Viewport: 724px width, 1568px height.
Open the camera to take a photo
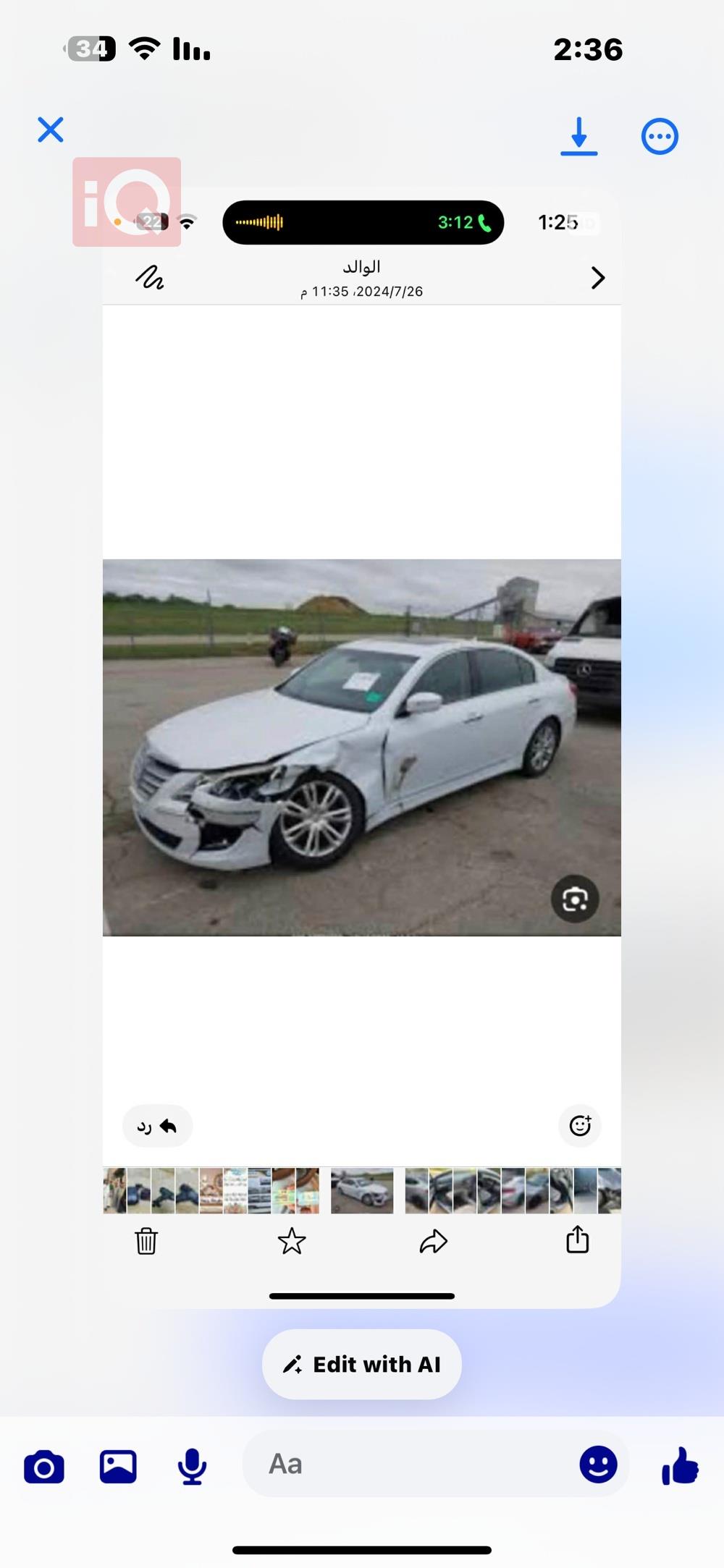[x=44, y=1467]
